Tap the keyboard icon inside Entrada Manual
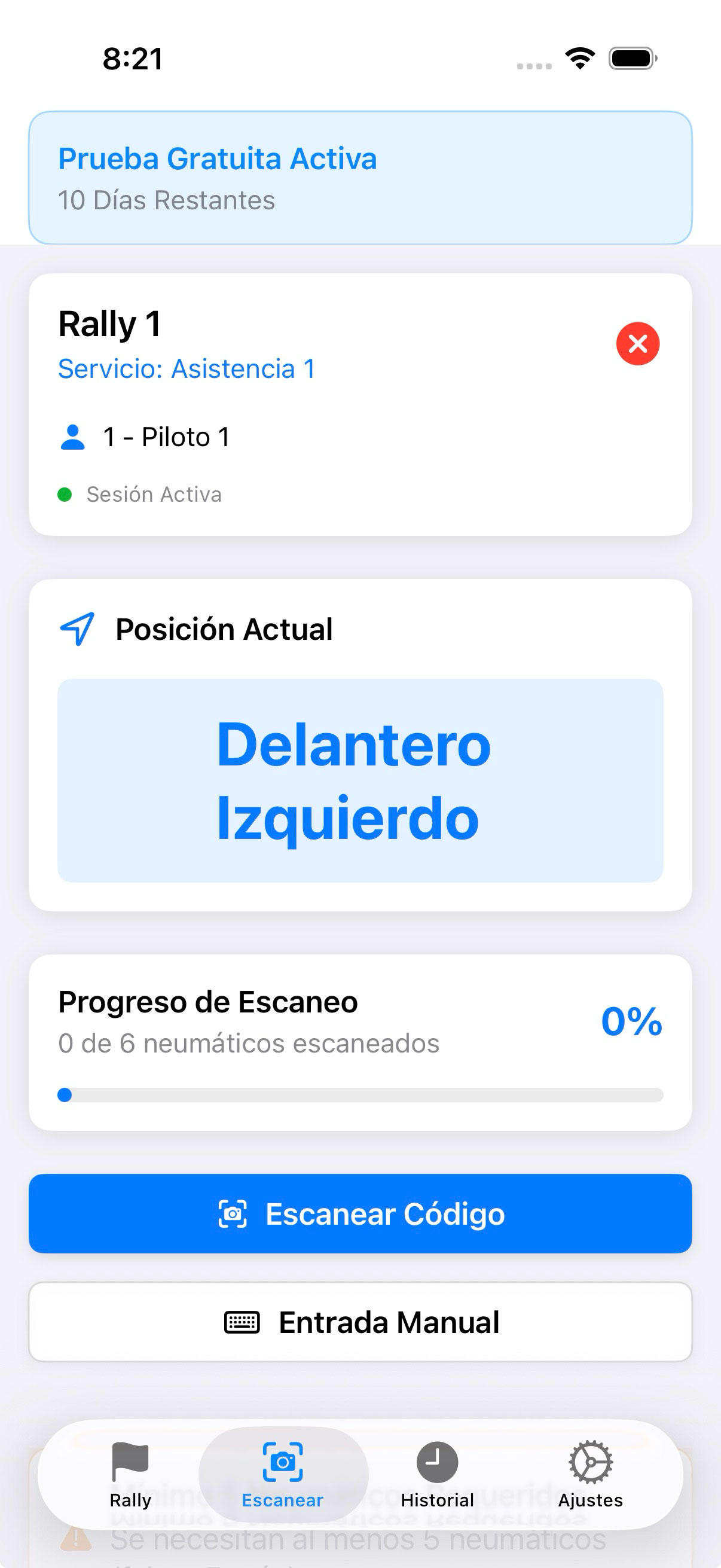 coord(242,1322)
